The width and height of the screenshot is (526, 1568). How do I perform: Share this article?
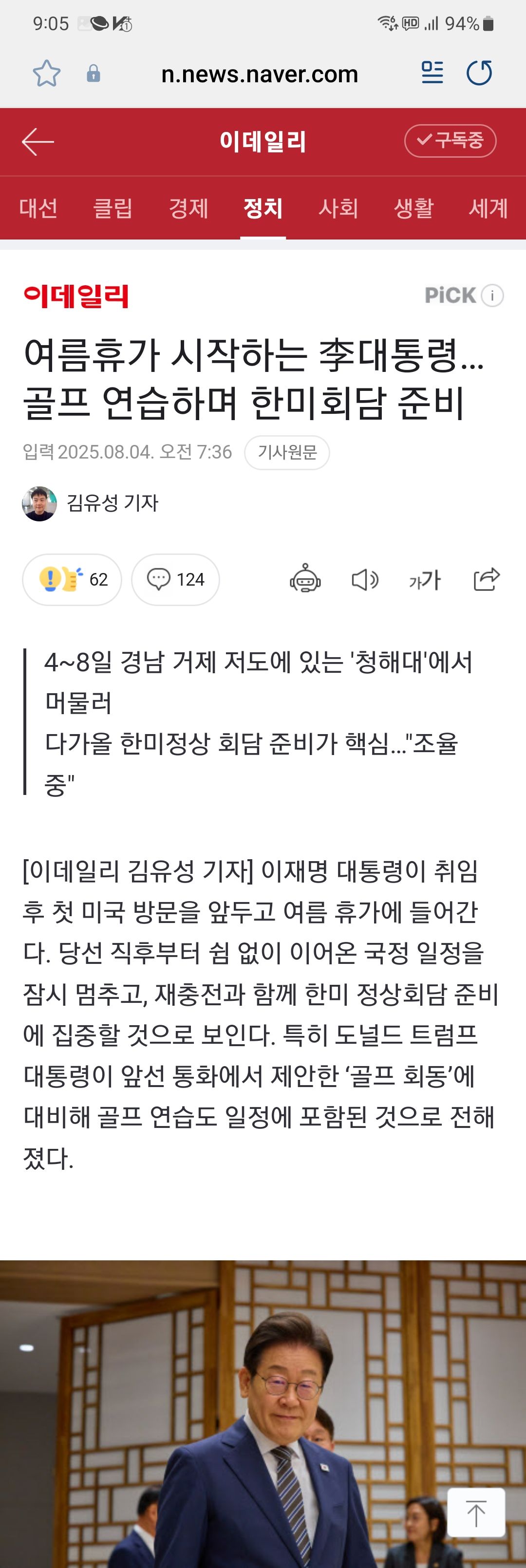pos(487,579)
